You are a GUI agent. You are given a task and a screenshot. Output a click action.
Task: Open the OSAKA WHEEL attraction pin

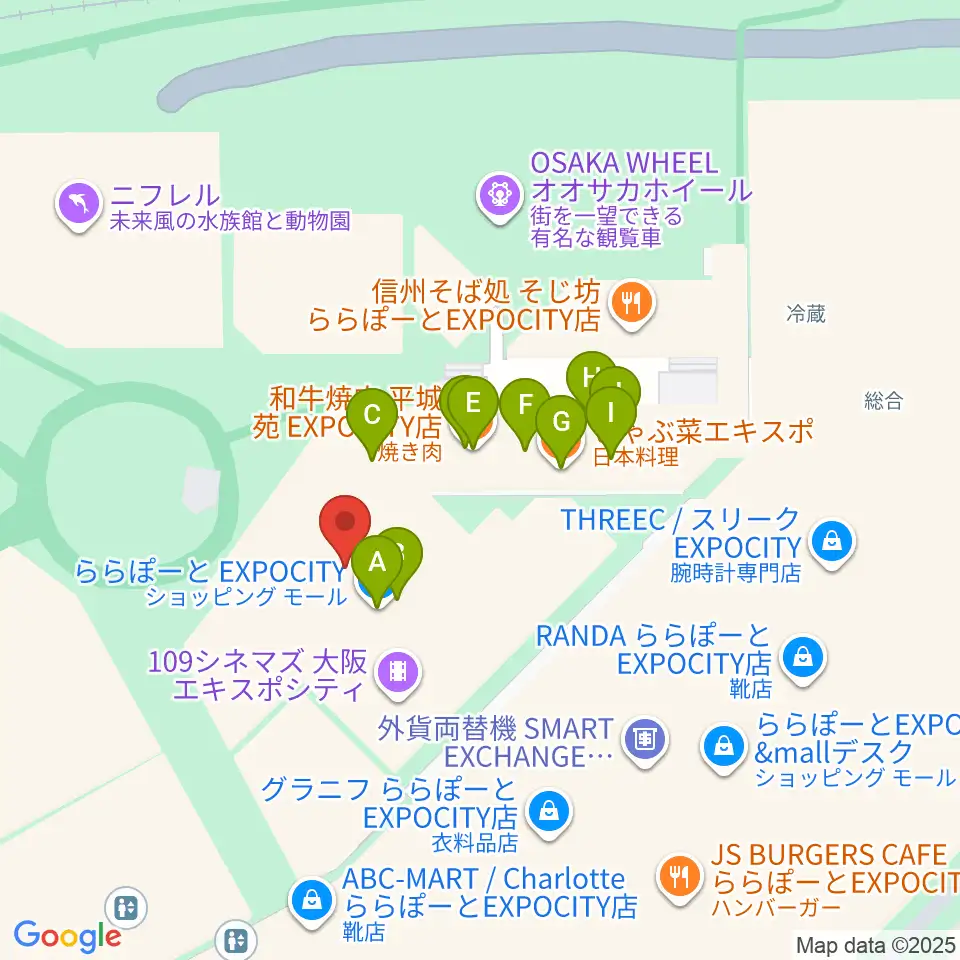click(x=500, y=197)
